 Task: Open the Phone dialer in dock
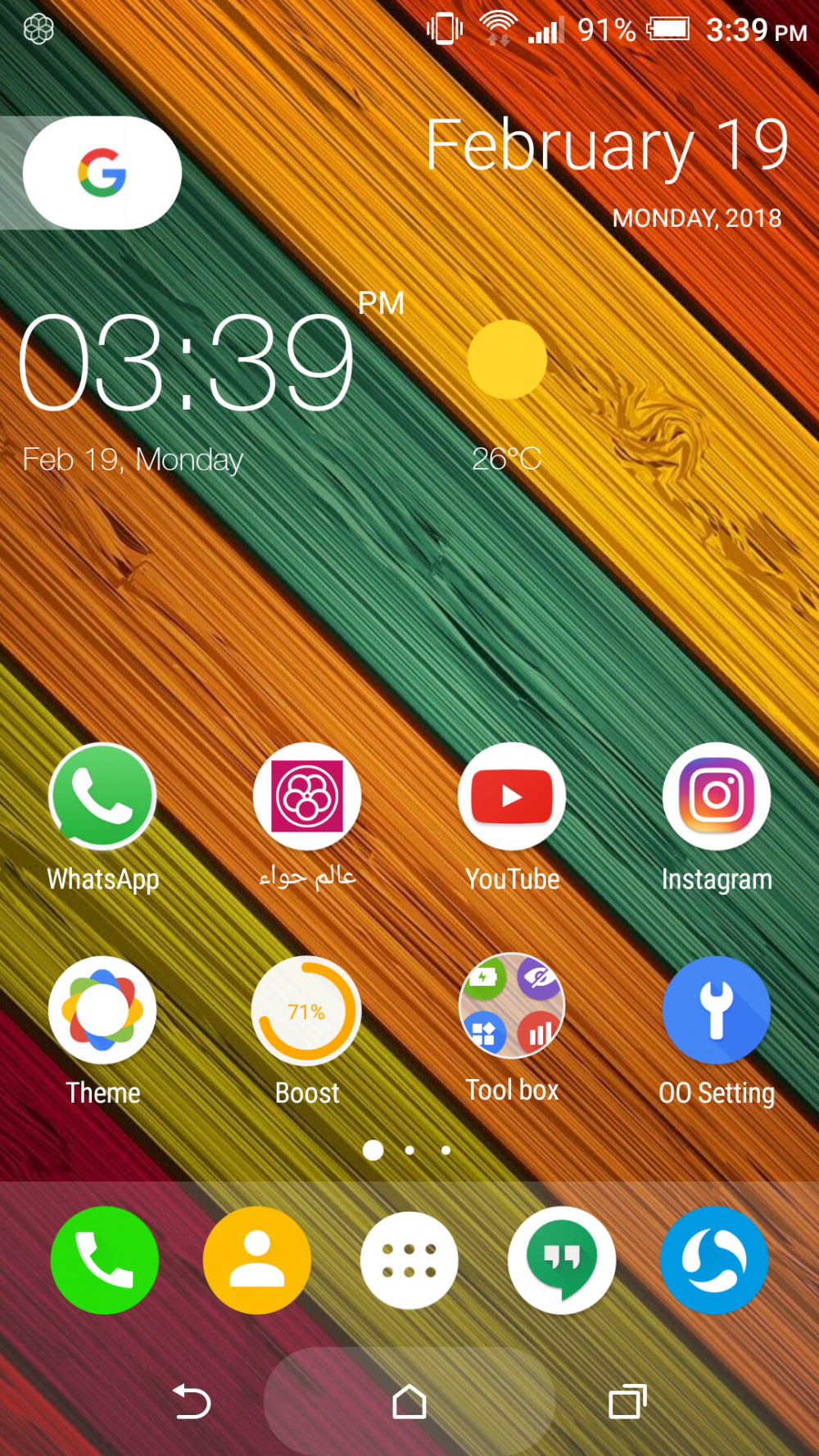click(x=104, y=1260)
